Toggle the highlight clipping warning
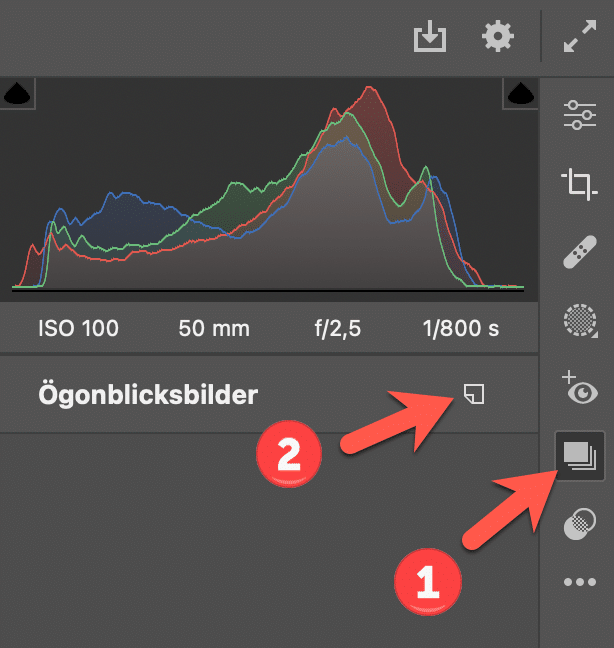614x648 pixels. coord(520,95)
